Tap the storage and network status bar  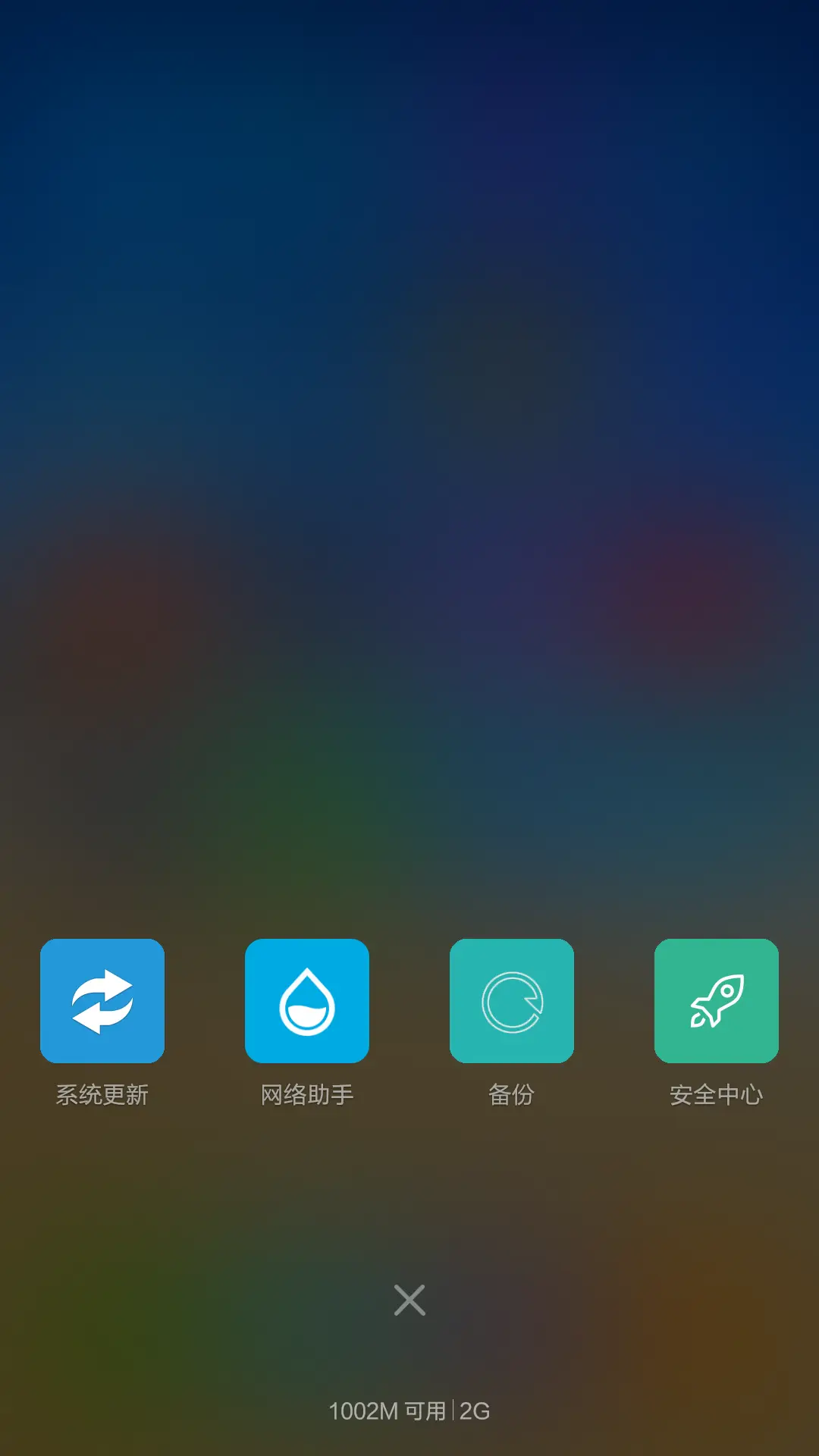409,1411
